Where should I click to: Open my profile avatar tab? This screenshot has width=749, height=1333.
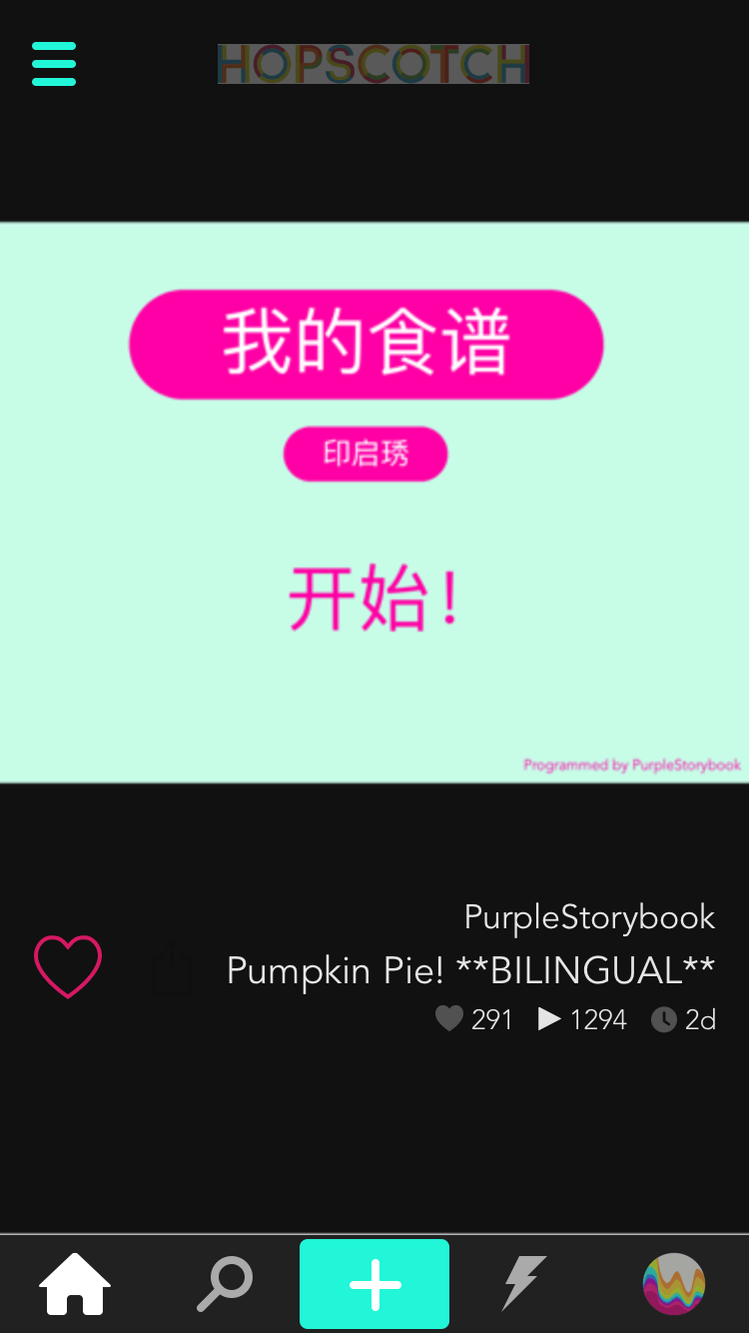[673, 1284]
